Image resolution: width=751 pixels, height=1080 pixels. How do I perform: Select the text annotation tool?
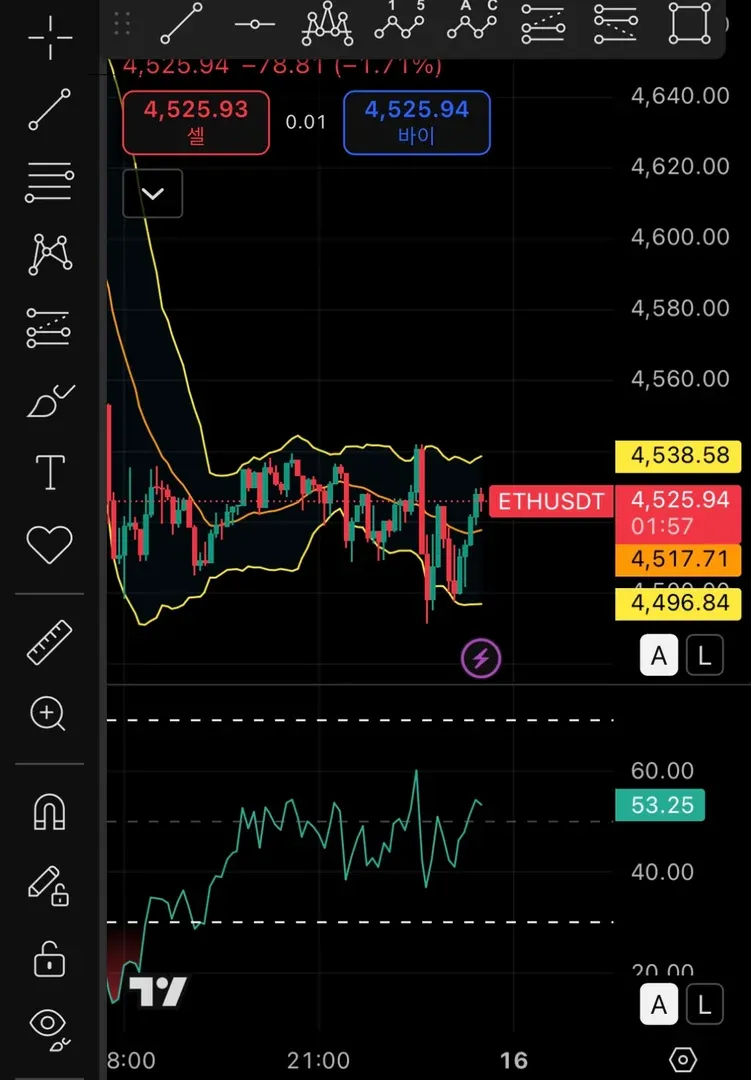pyautogui.click(x=50, y=473)
